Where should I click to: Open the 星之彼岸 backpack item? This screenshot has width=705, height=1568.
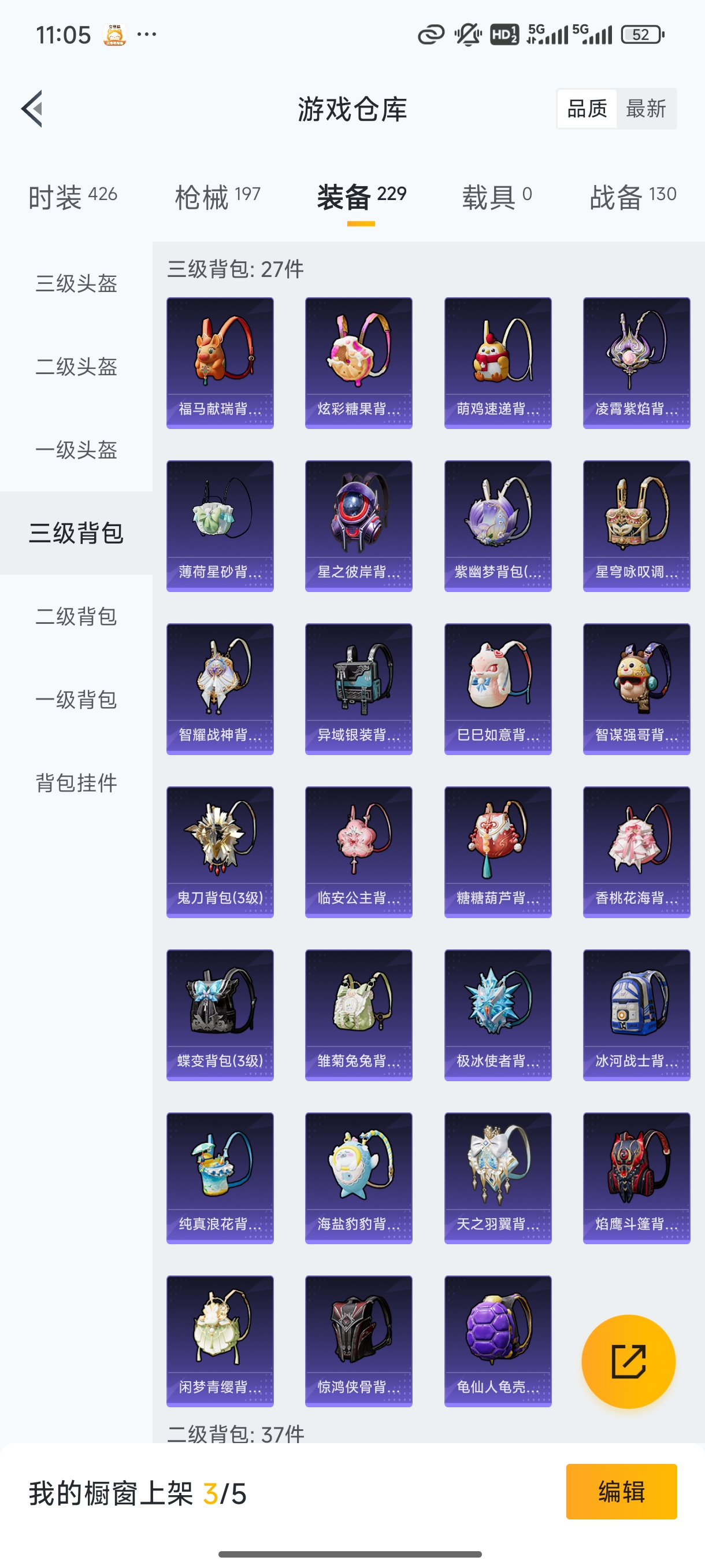359,526
